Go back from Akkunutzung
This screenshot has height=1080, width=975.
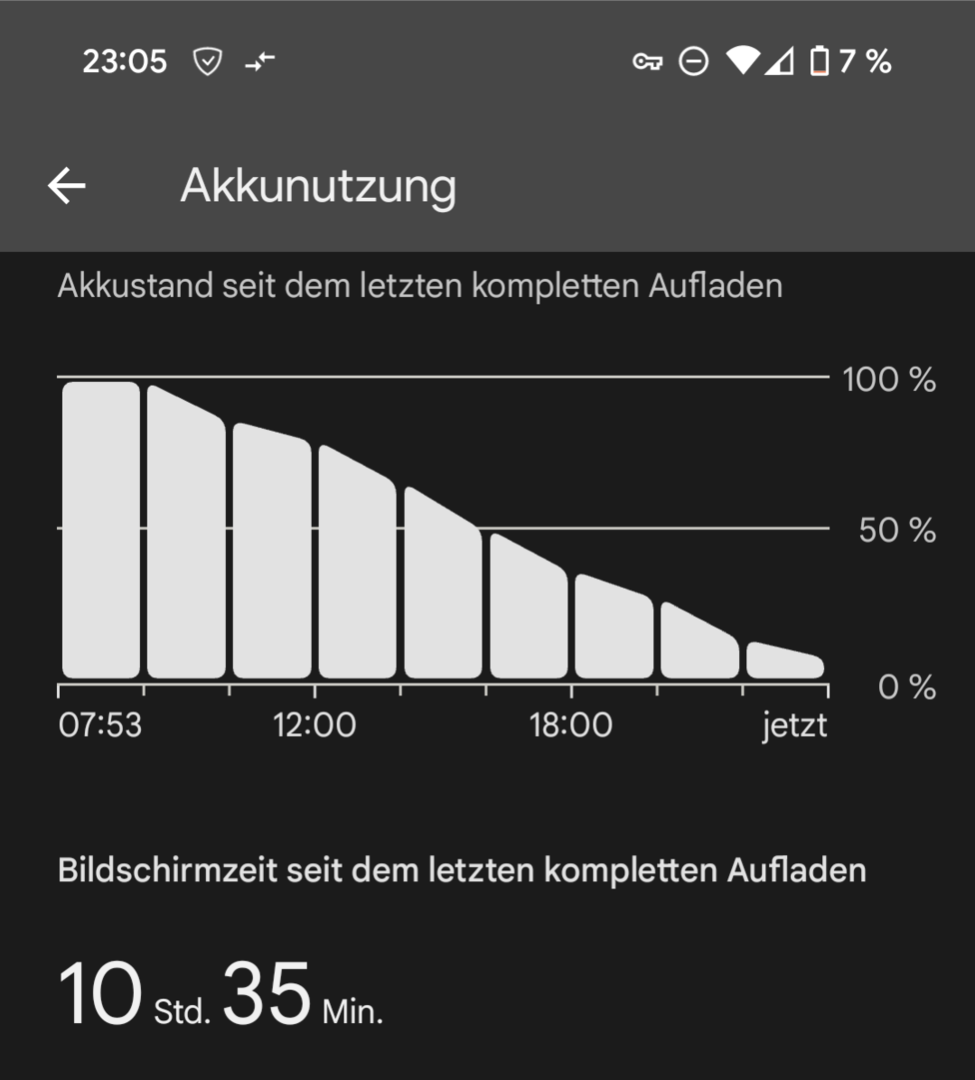67,186
